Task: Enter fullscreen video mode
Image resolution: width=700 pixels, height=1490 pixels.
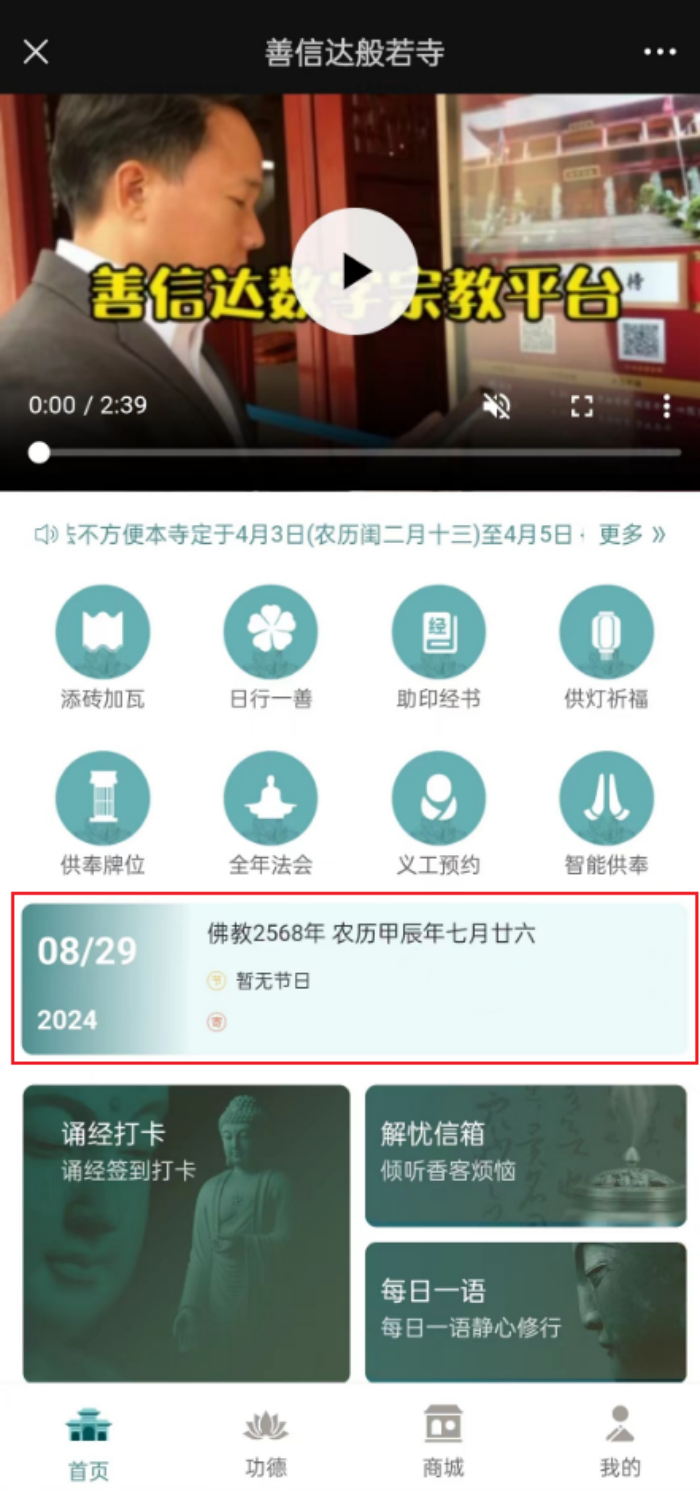Action: 582,406
